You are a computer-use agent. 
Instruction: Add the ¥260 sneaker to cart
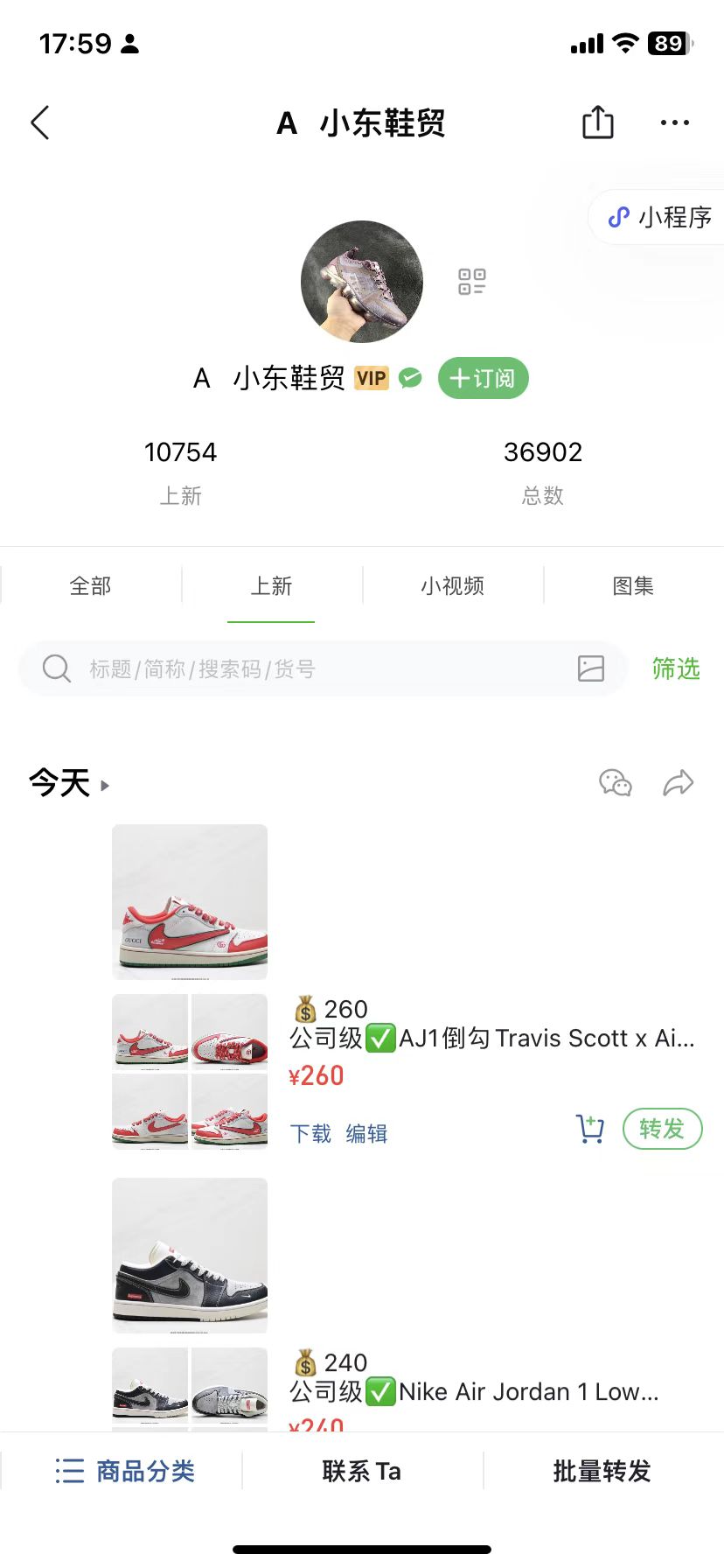coord(590,1129)
